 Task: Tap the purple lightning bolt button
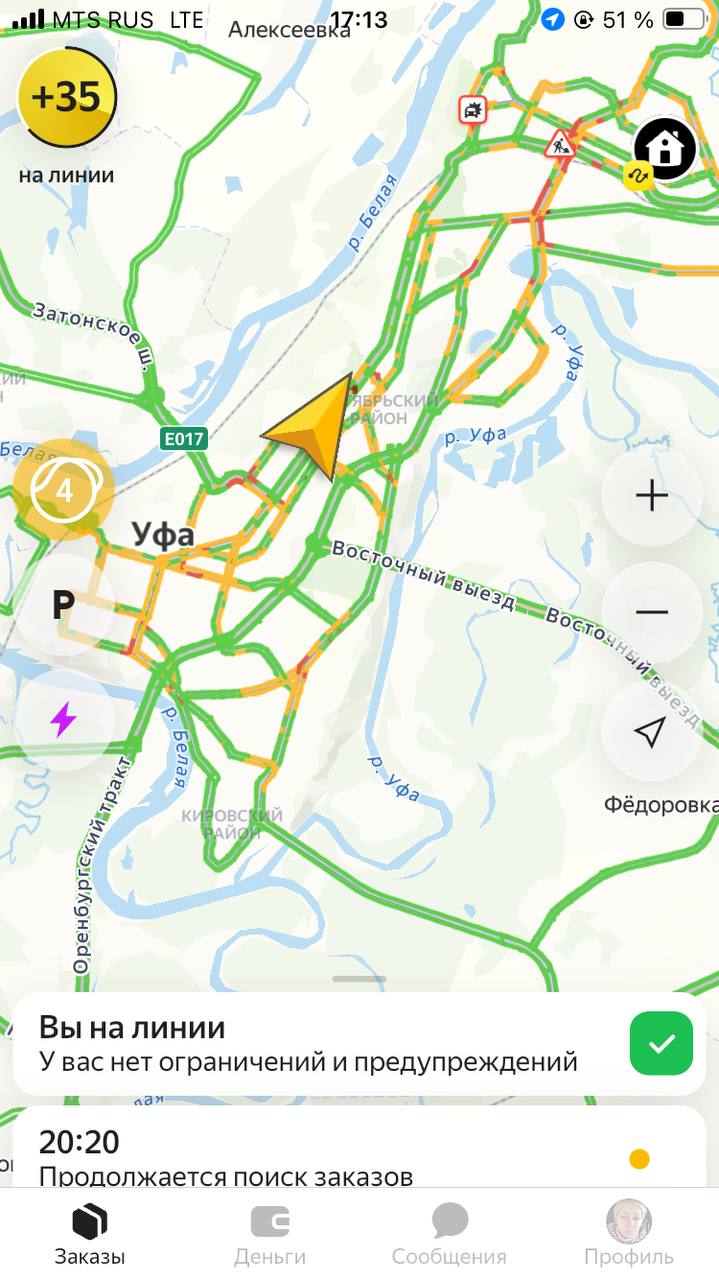(64, 719)
